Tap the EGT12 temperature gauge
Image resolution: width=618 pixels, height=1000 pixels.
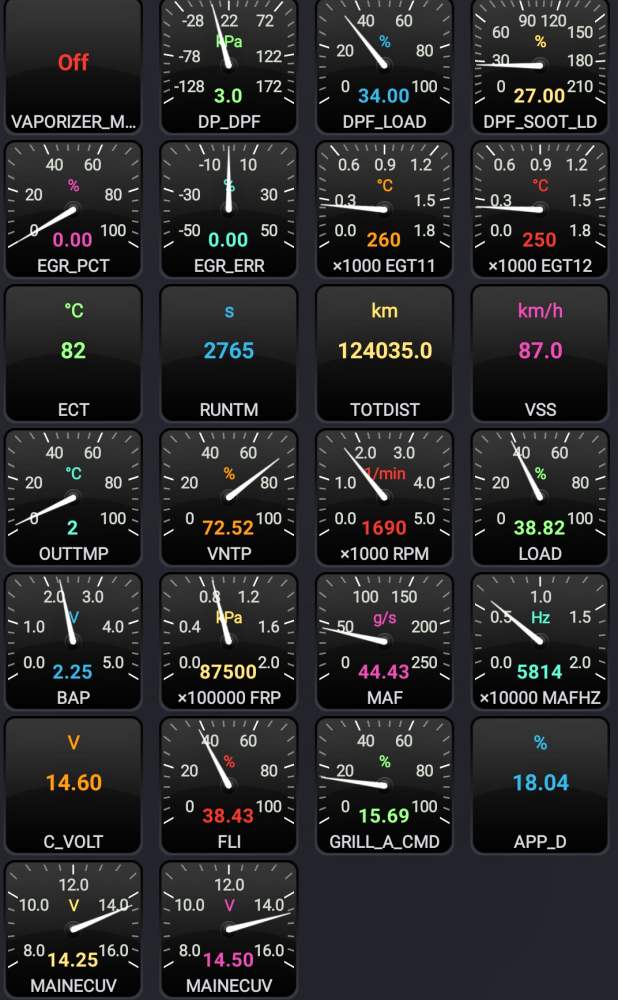click(540, 210)
